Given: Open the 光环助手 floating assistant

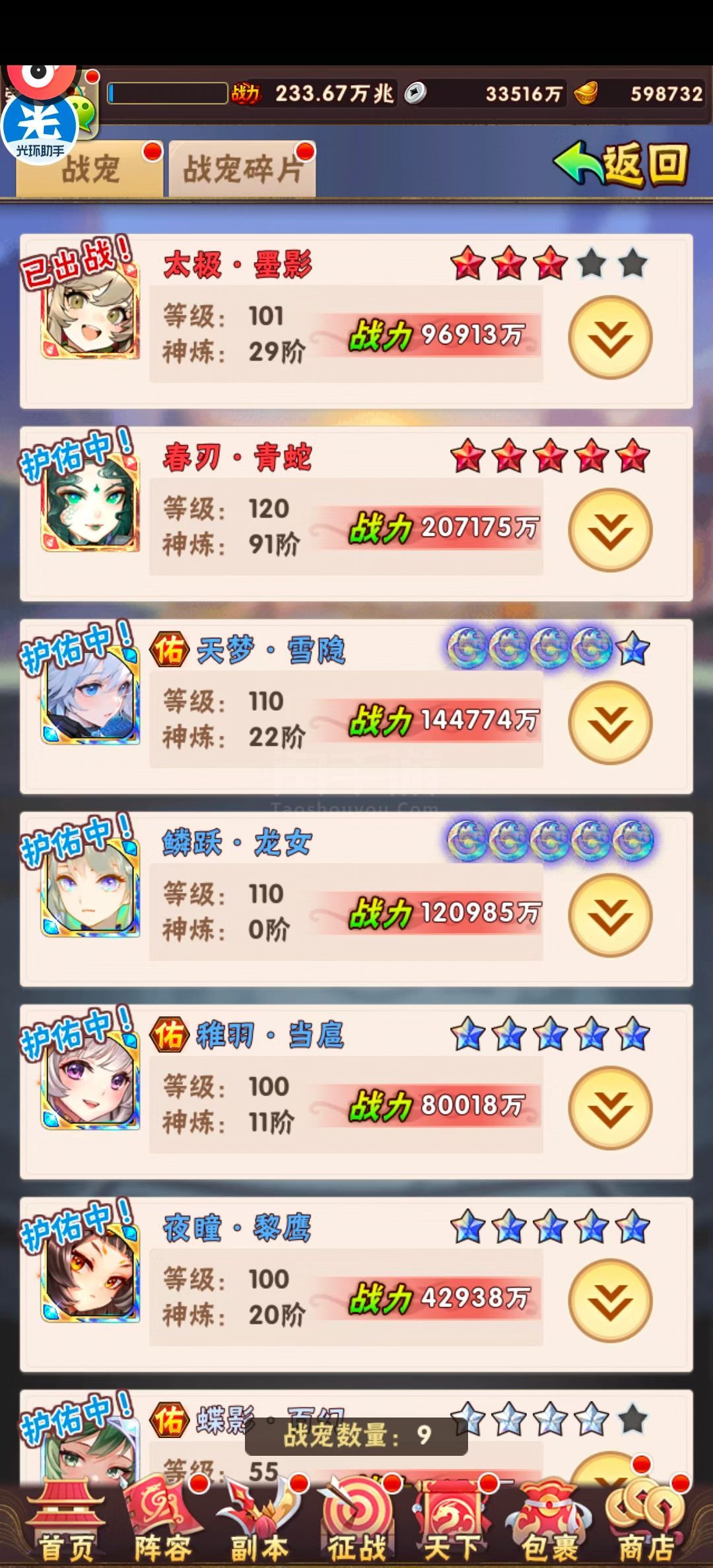Looking at the screenshot, I should (40, 129).
